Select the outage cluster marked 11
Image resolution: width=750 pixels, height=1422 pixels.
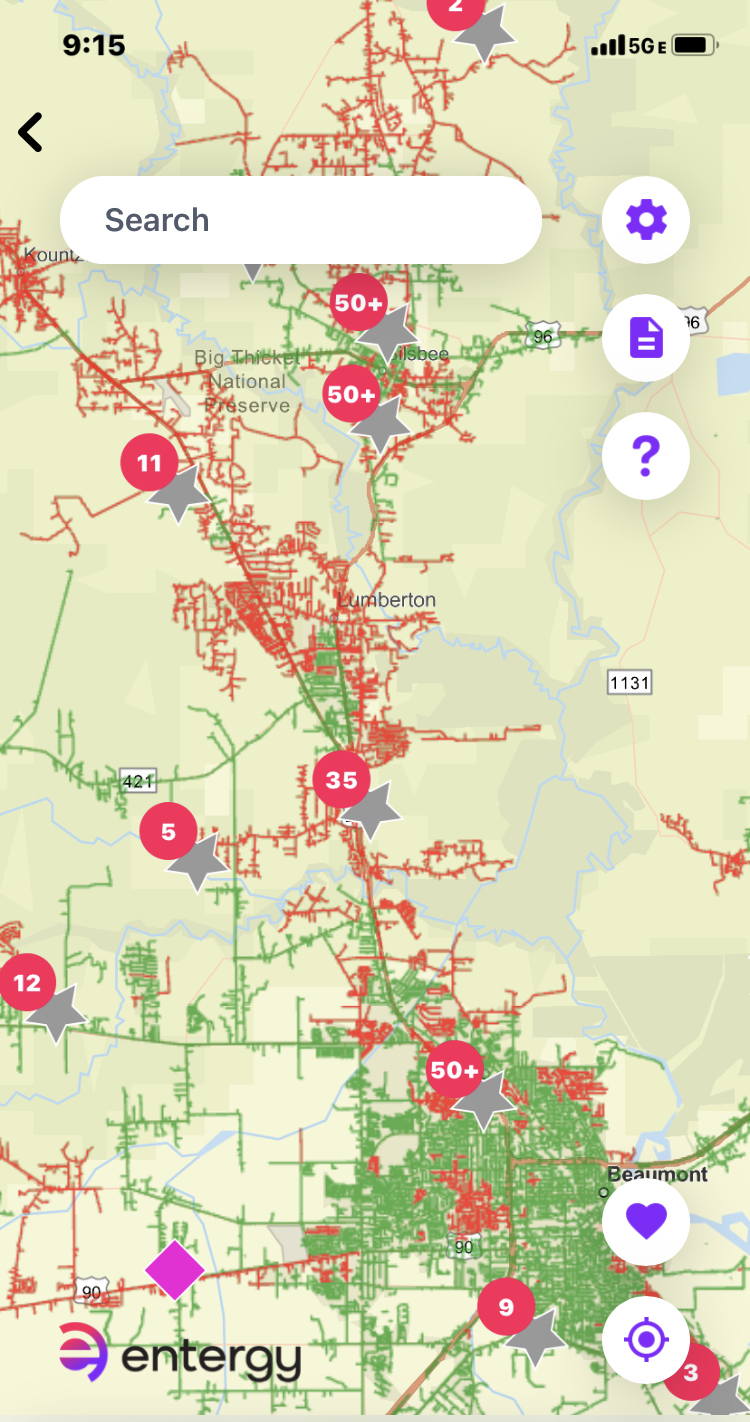[150, 463]
